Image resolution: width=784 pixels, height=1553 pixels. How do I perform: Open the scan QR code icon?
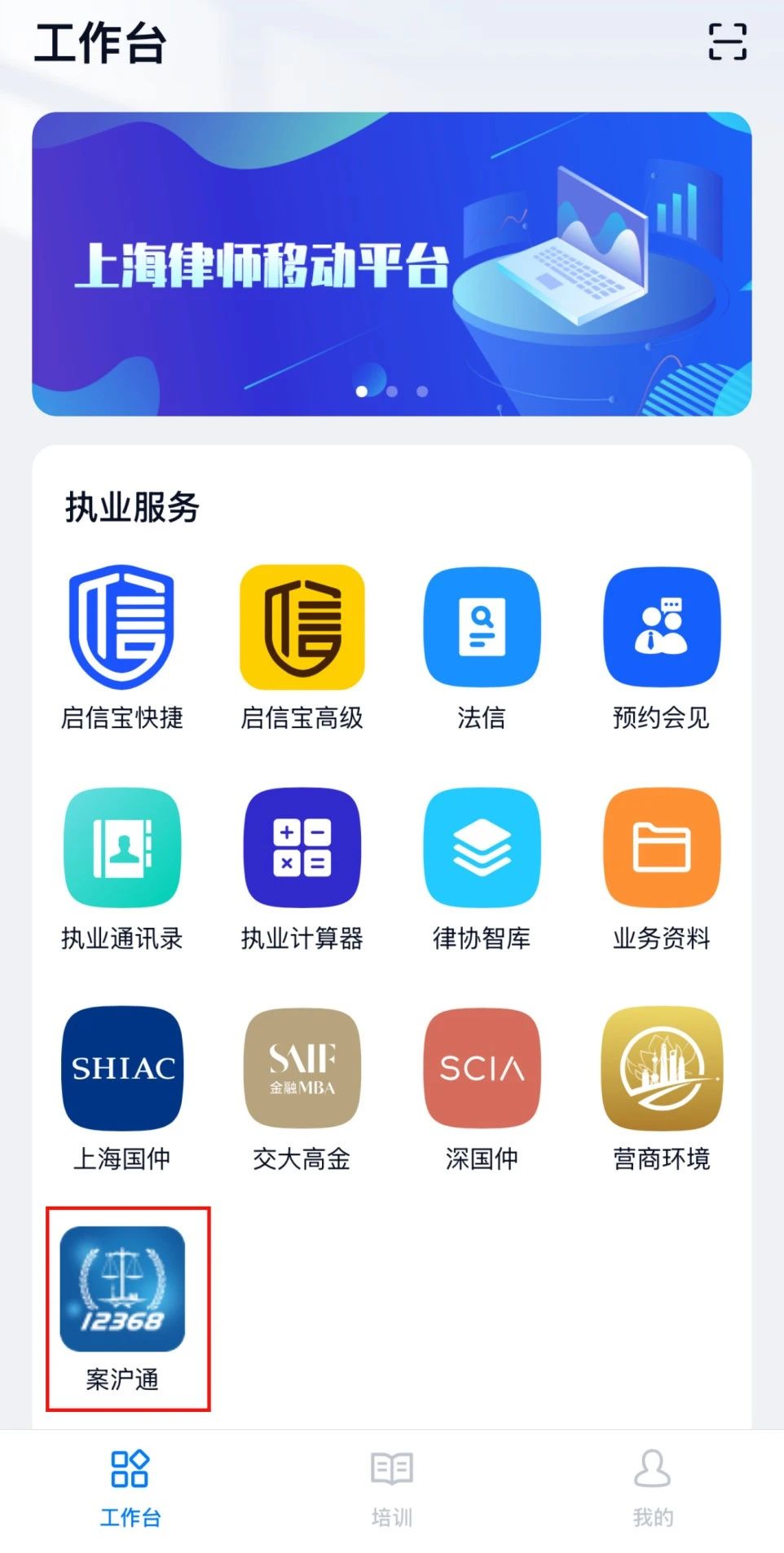pos(727,42)
